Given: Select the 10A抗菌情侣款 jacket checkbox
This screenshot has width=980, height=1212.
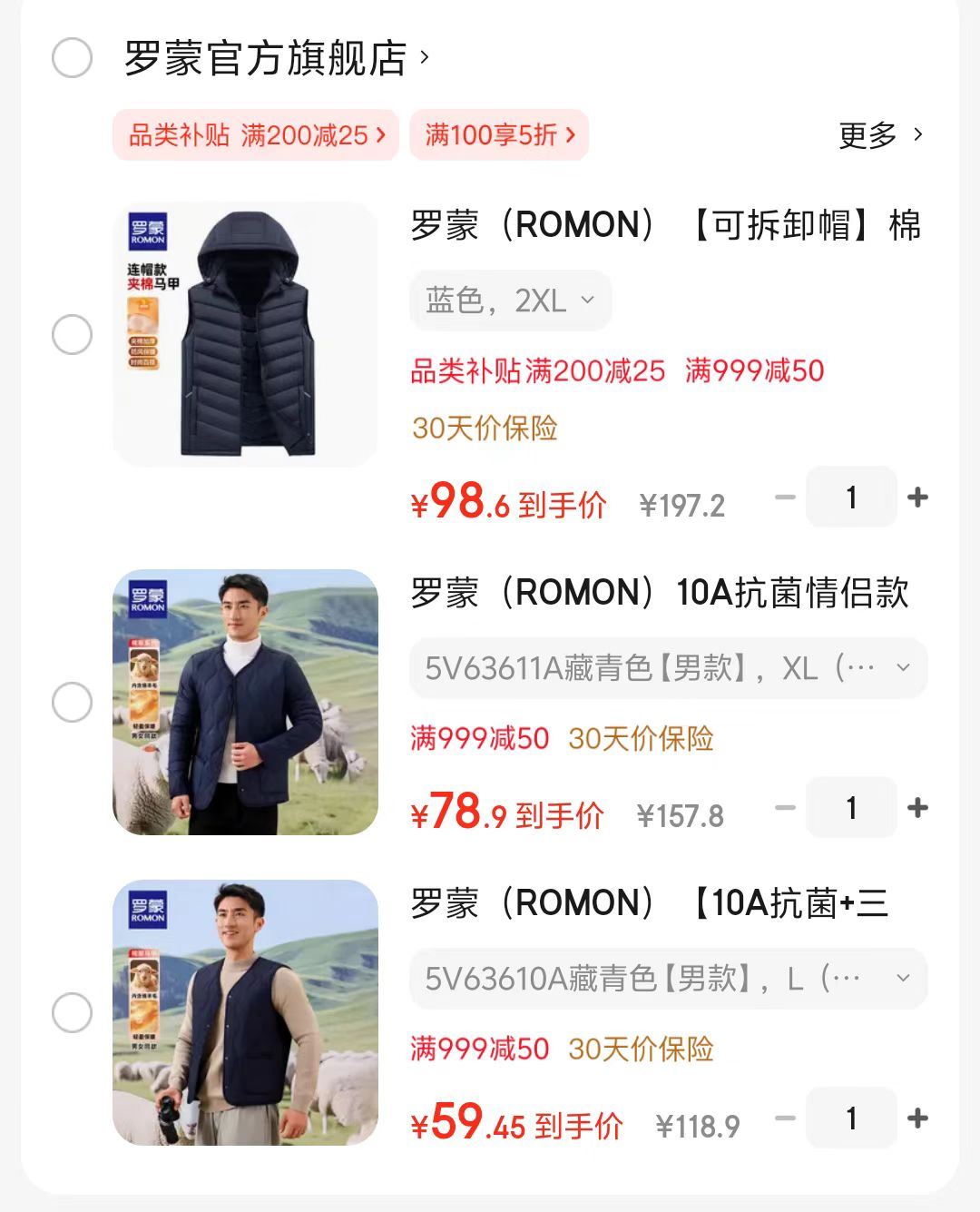Looking at the screenshot, I should point(72,702).
